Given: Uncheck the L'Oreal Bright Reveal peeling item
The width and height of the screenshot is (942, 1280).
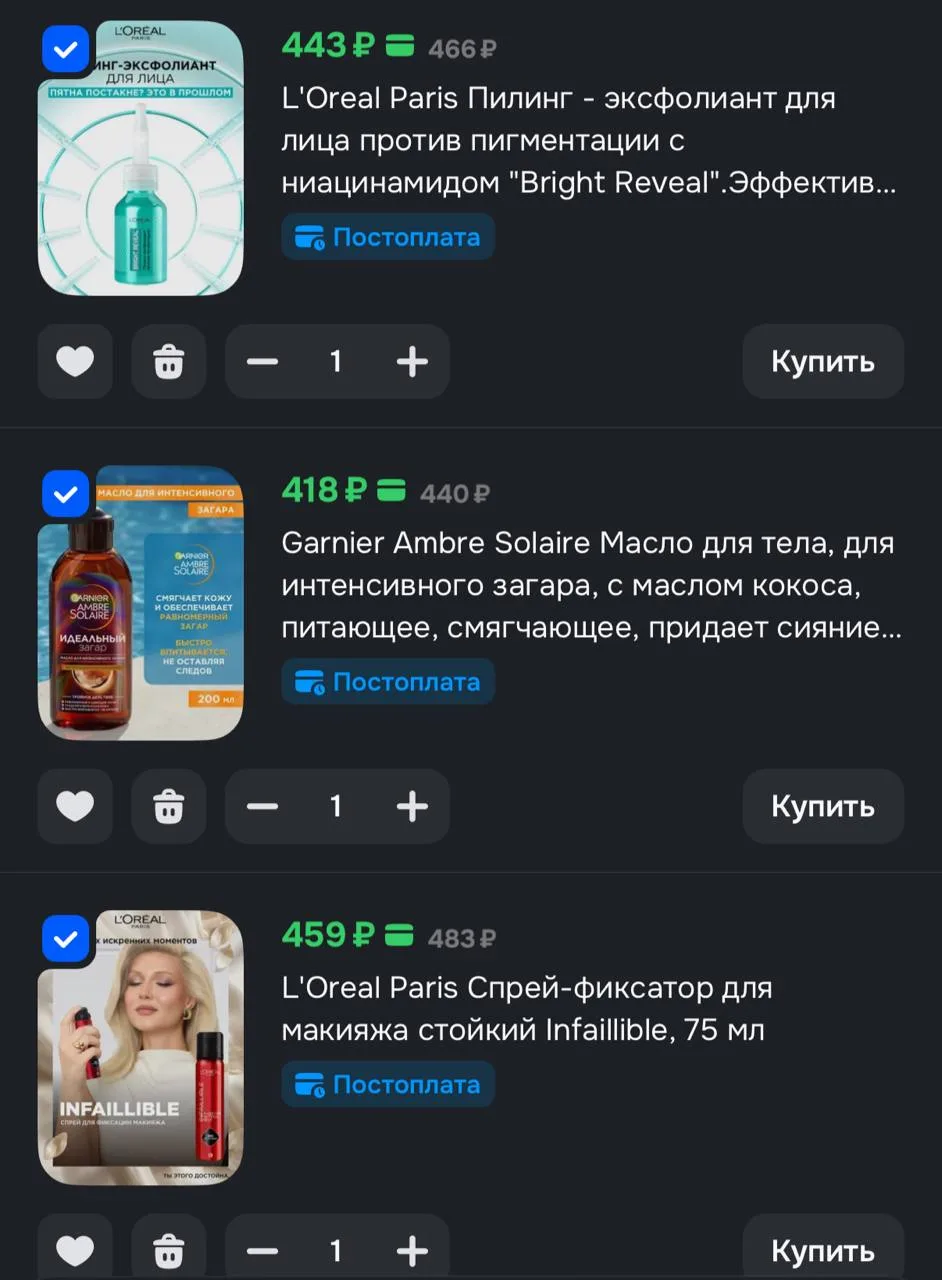Looking at the screenshot, I should pyautogui.click(x=65, y=49).
